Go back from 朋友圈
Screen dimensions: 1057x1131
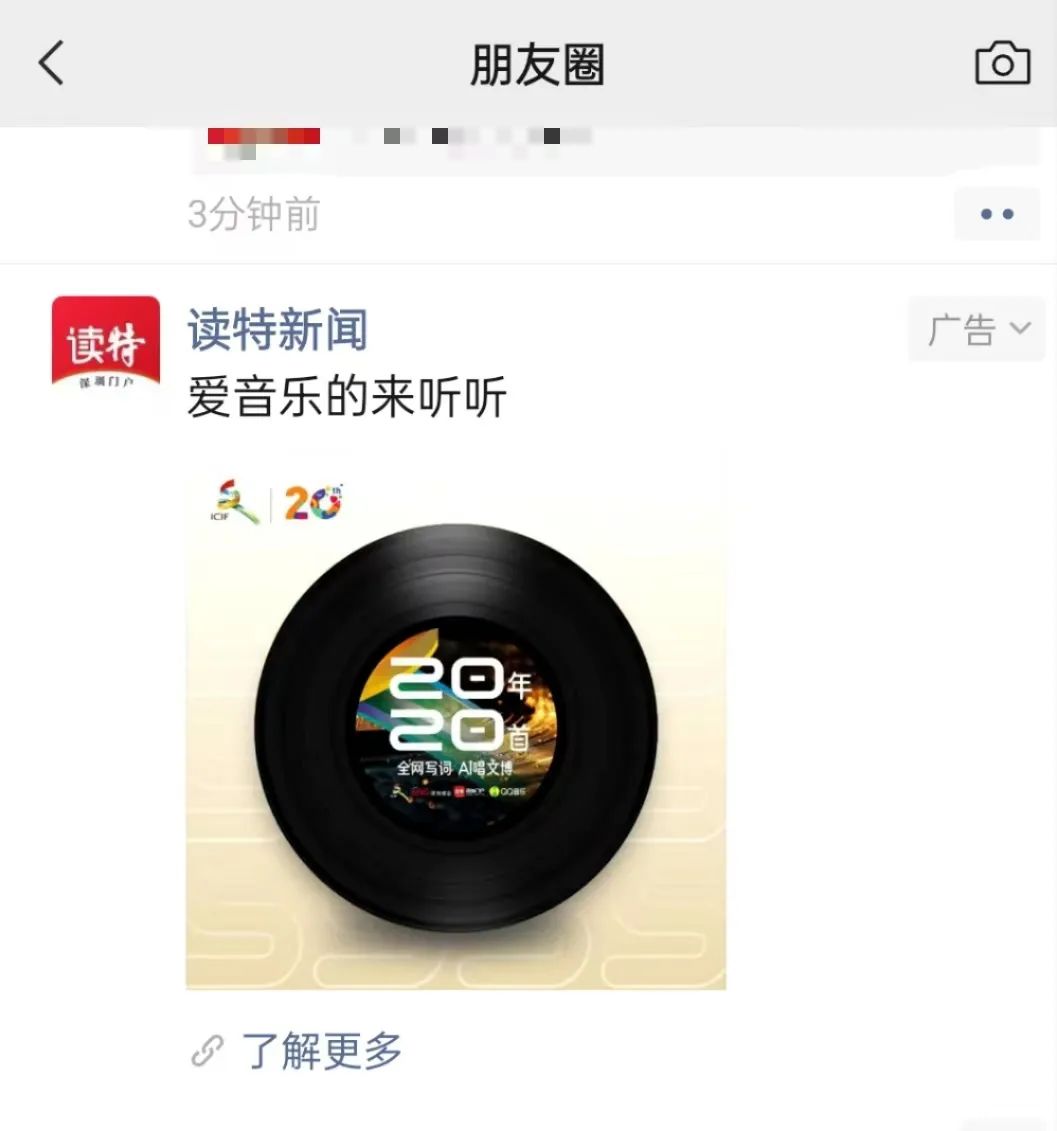[51, 64]
